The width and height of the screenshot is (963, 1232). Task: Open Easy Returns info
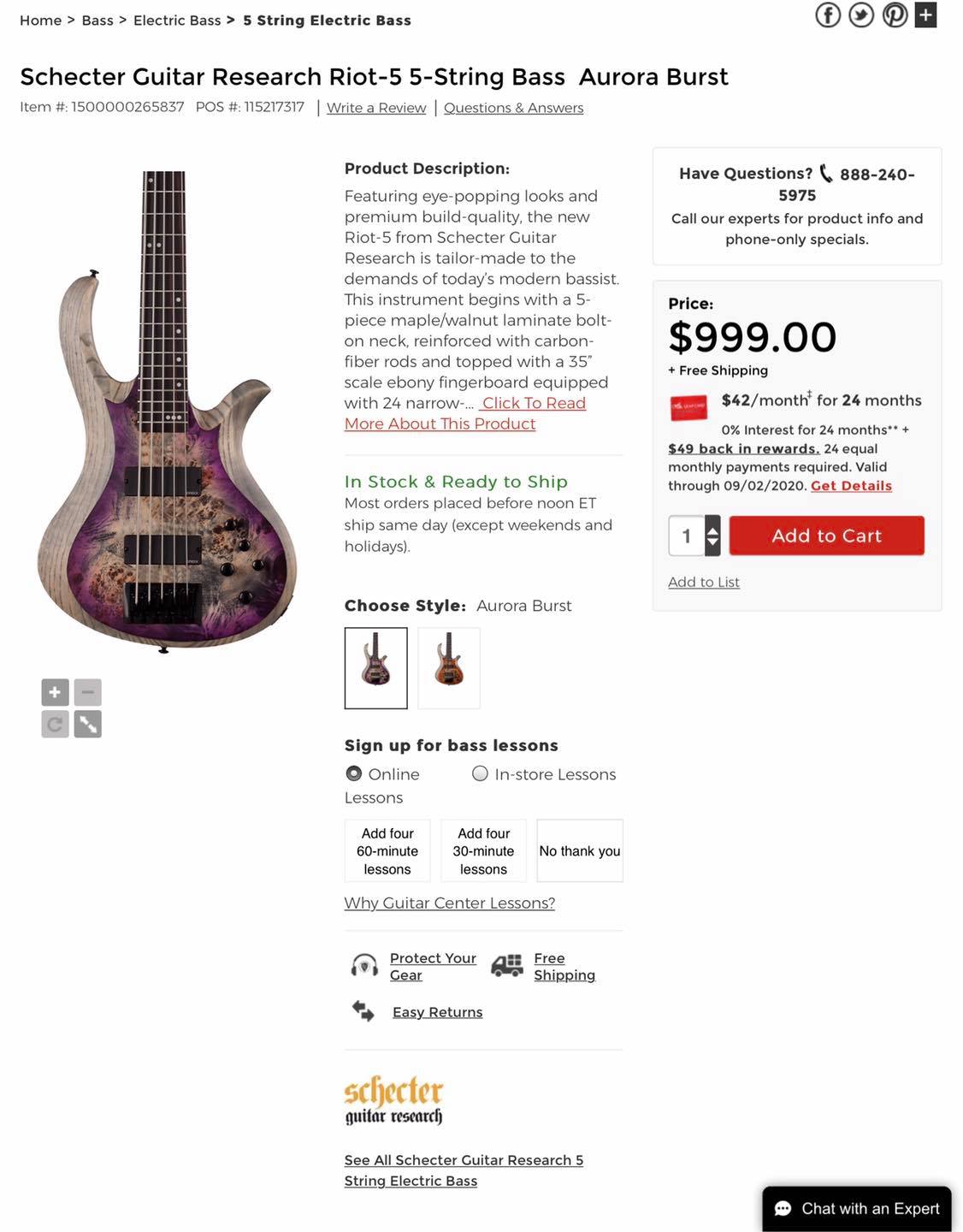pos(437,1012)
